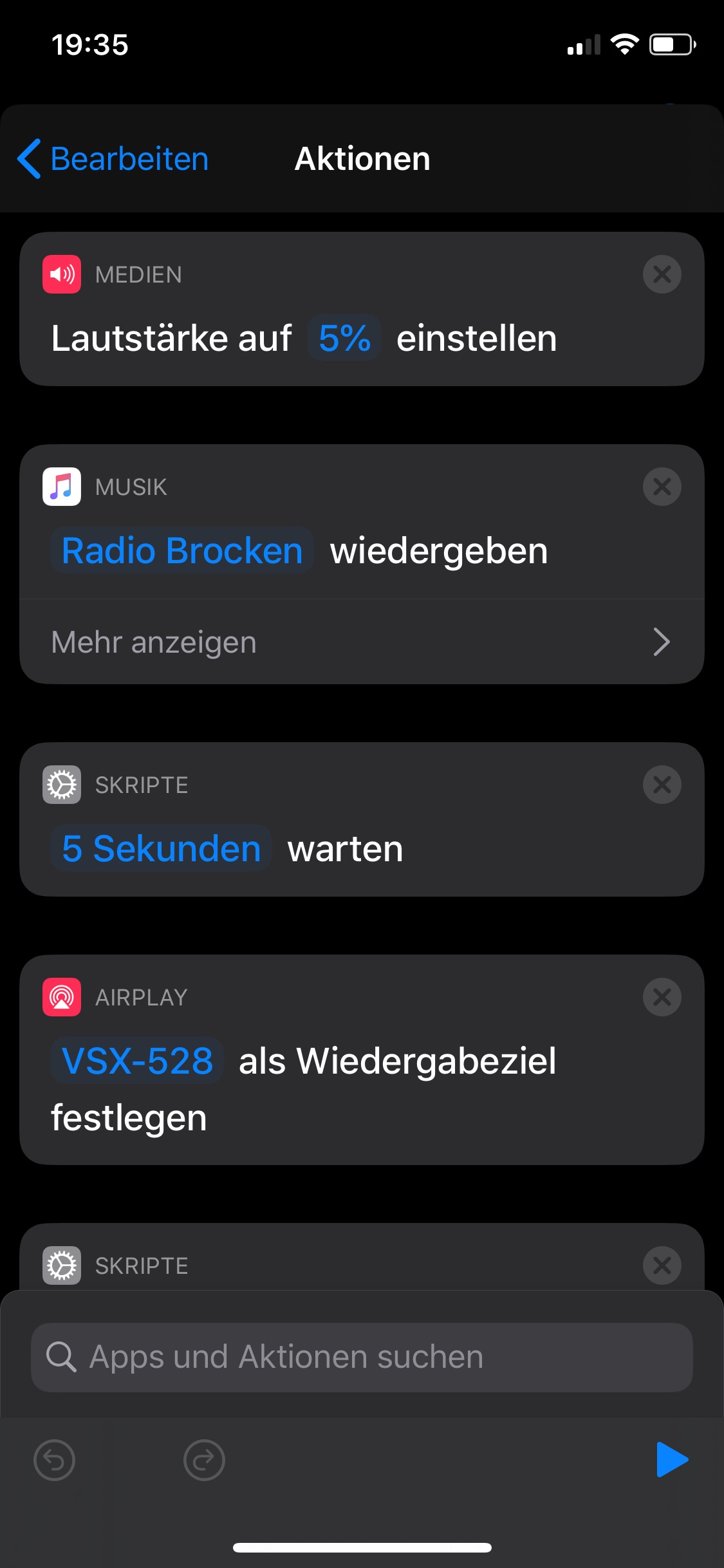Screen dimensions: 724x1568
Task: Remove the AirPlay Wiedergabeziel action
Action: tap(662, 997)
